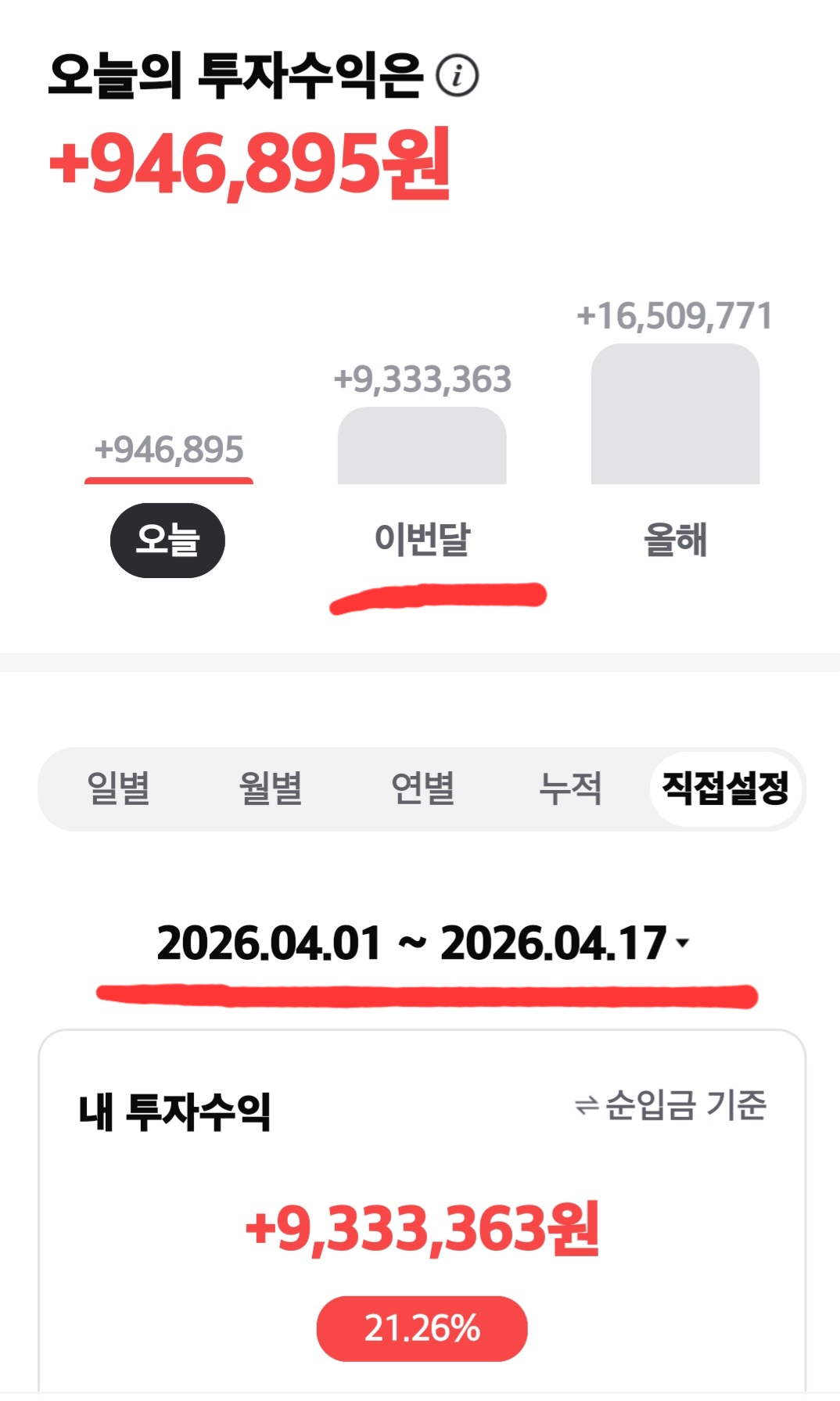Switch to the 누적 tab

click(570, 788)
